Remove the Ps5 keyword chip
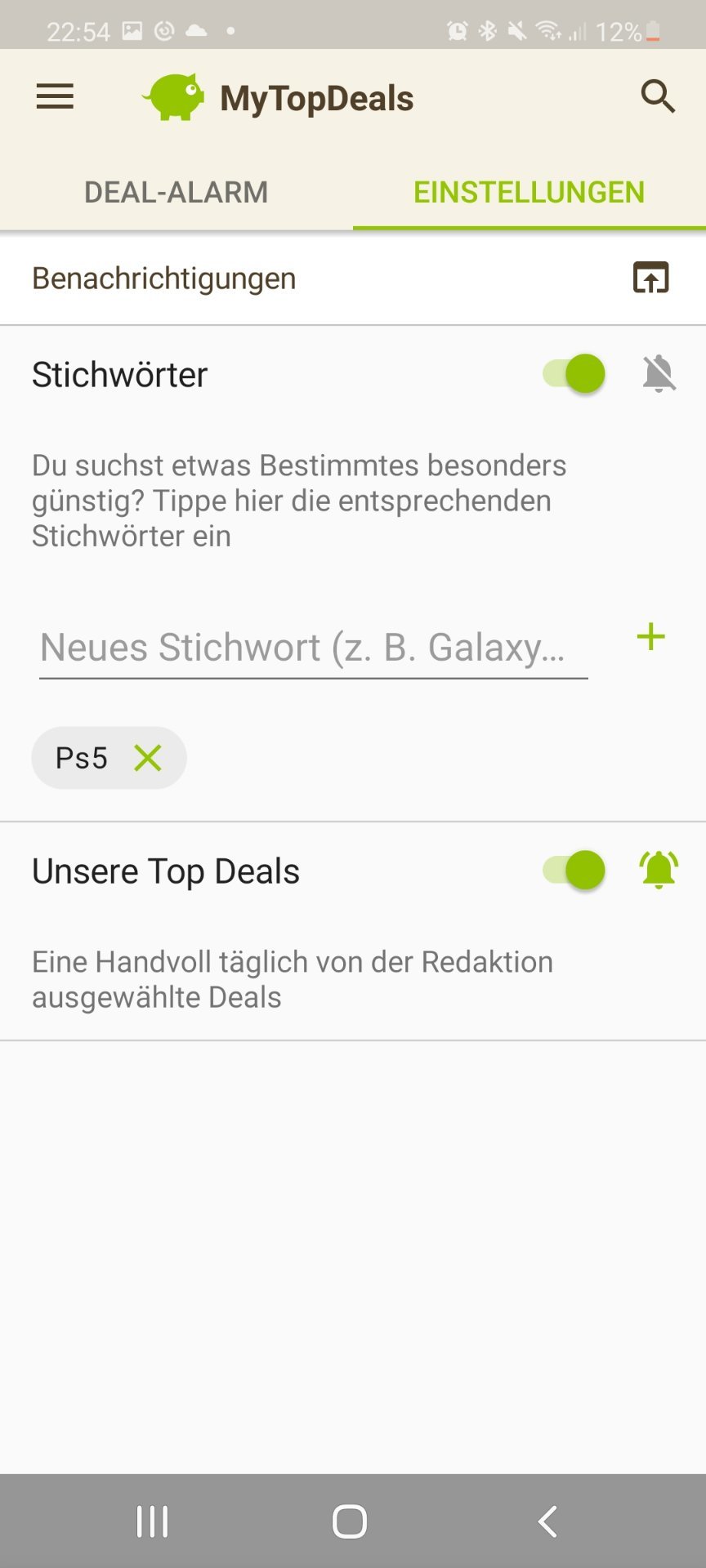The image size is (706, 1568). 148,758
